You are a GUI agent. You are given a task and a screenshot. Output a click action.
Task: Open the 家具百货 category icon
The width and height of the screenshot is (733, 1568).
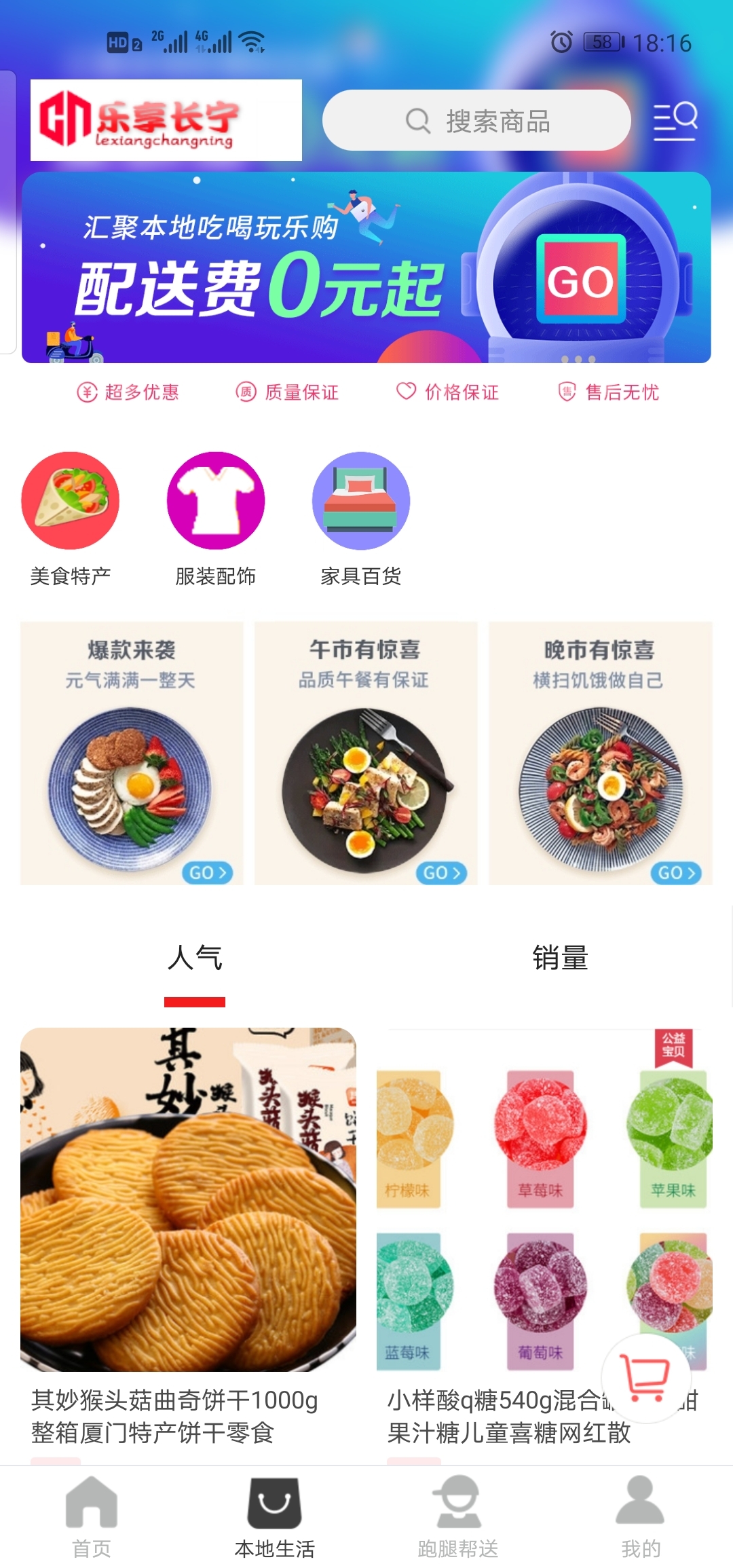[361, 500]
